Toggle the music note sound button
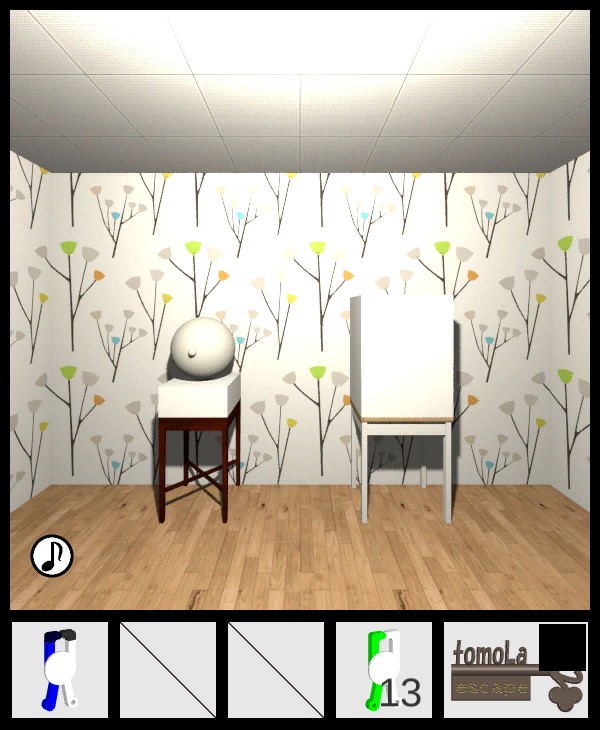This screenshot has height=730, width=600. 52,556
